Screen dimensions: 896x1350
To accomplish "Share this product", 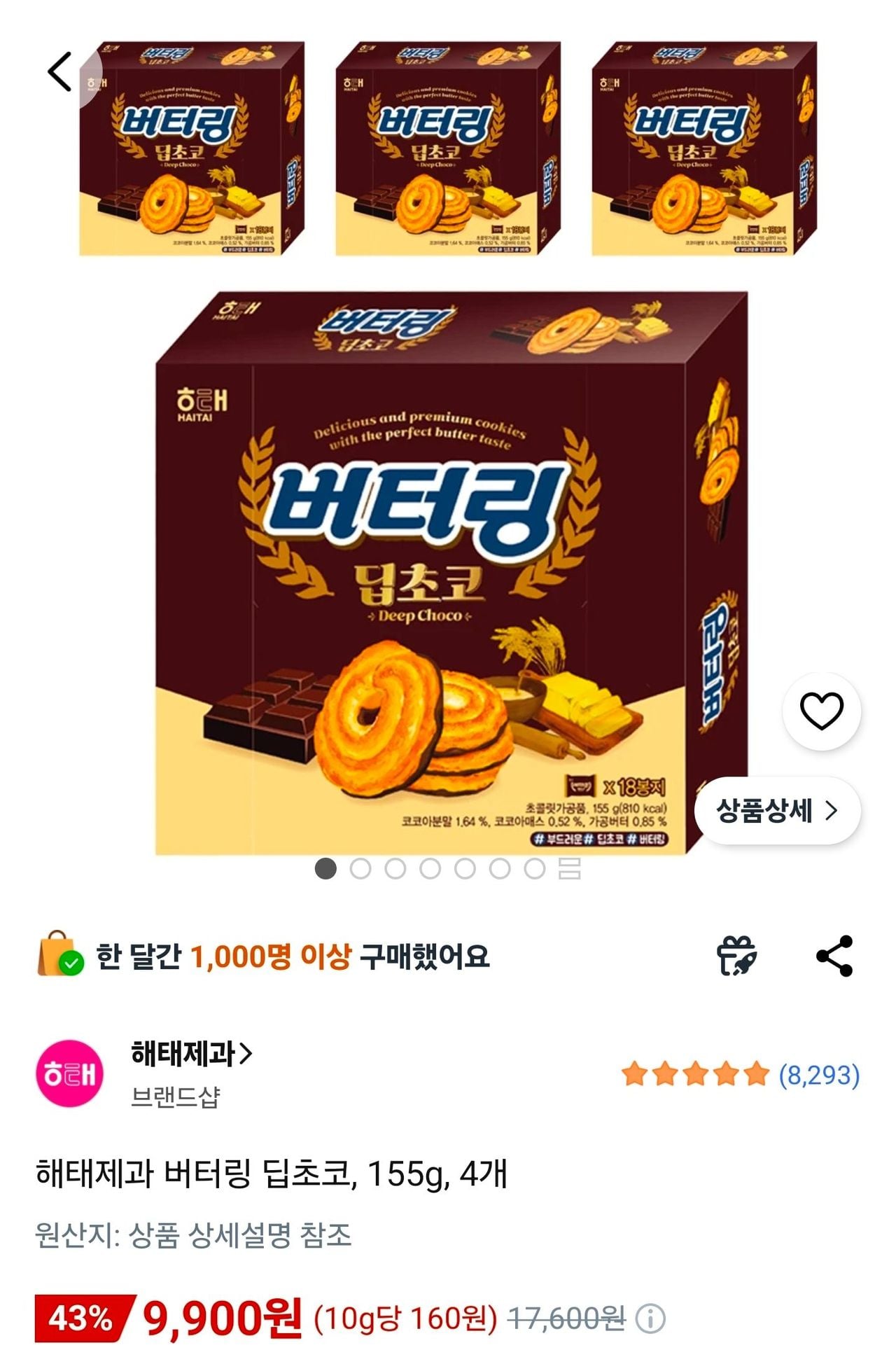I will click(x=834, y=956).
